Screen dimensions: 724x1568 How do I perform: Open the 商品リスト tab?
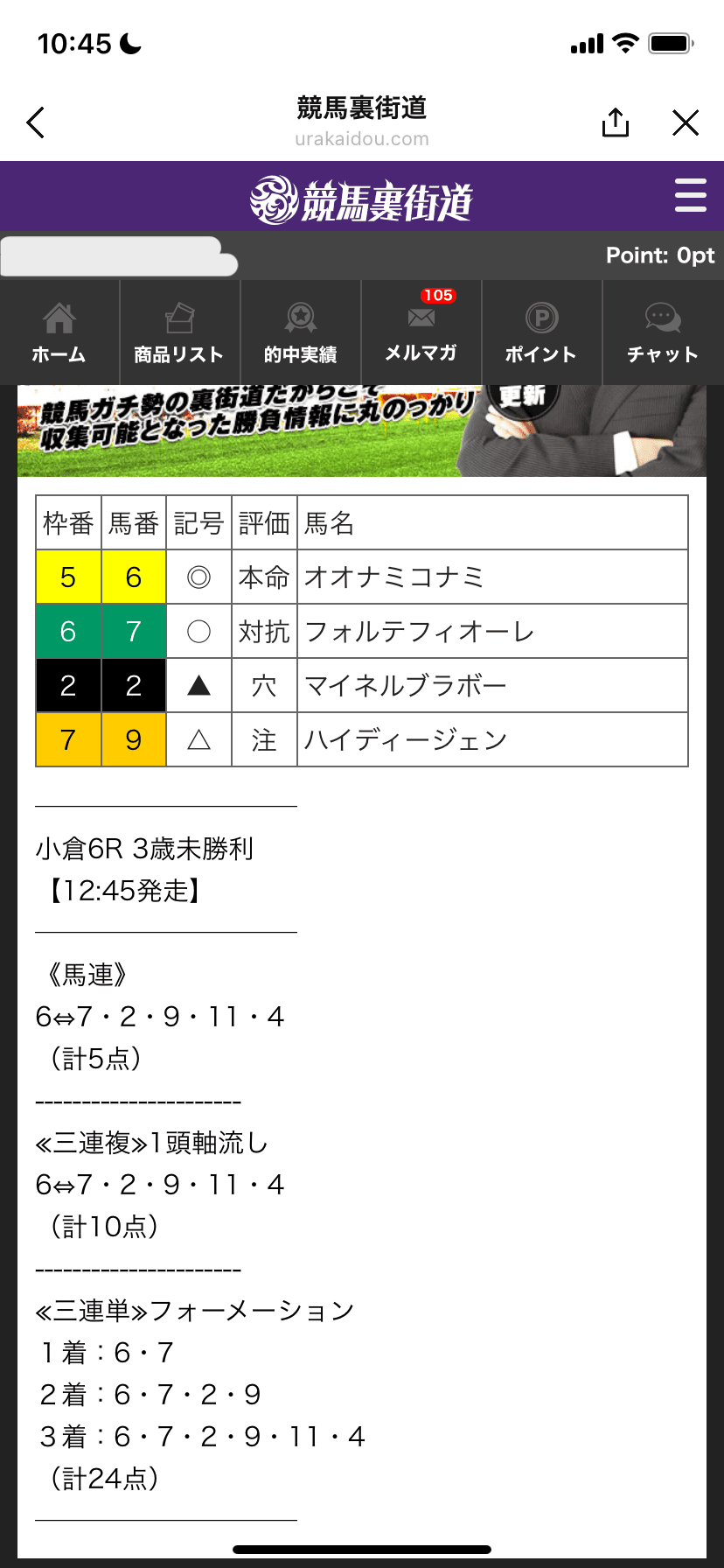(179, 333)
